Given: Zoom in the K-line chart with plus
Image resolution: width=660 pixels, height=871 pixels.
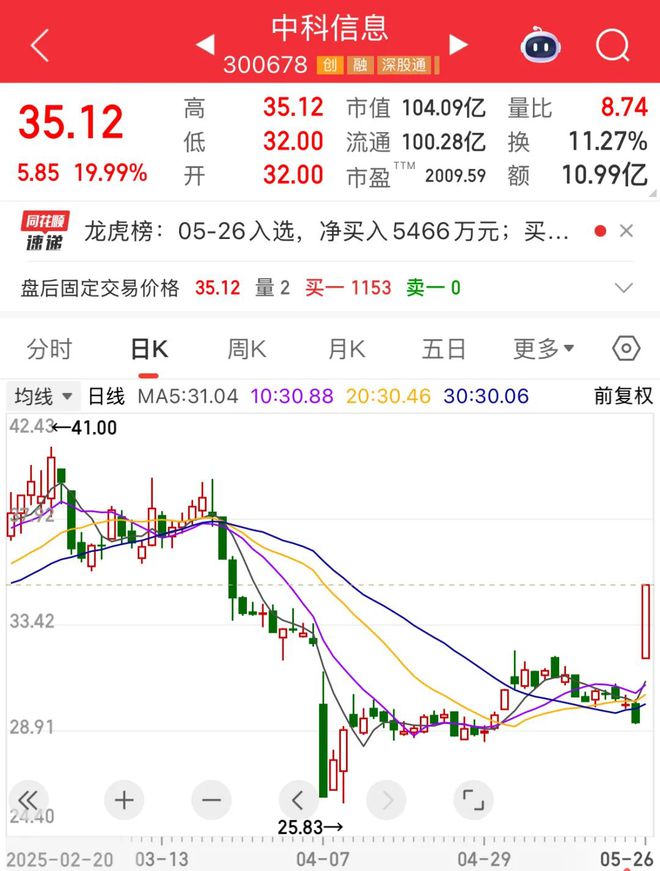Looking at the screenshot, I should 124,800.
